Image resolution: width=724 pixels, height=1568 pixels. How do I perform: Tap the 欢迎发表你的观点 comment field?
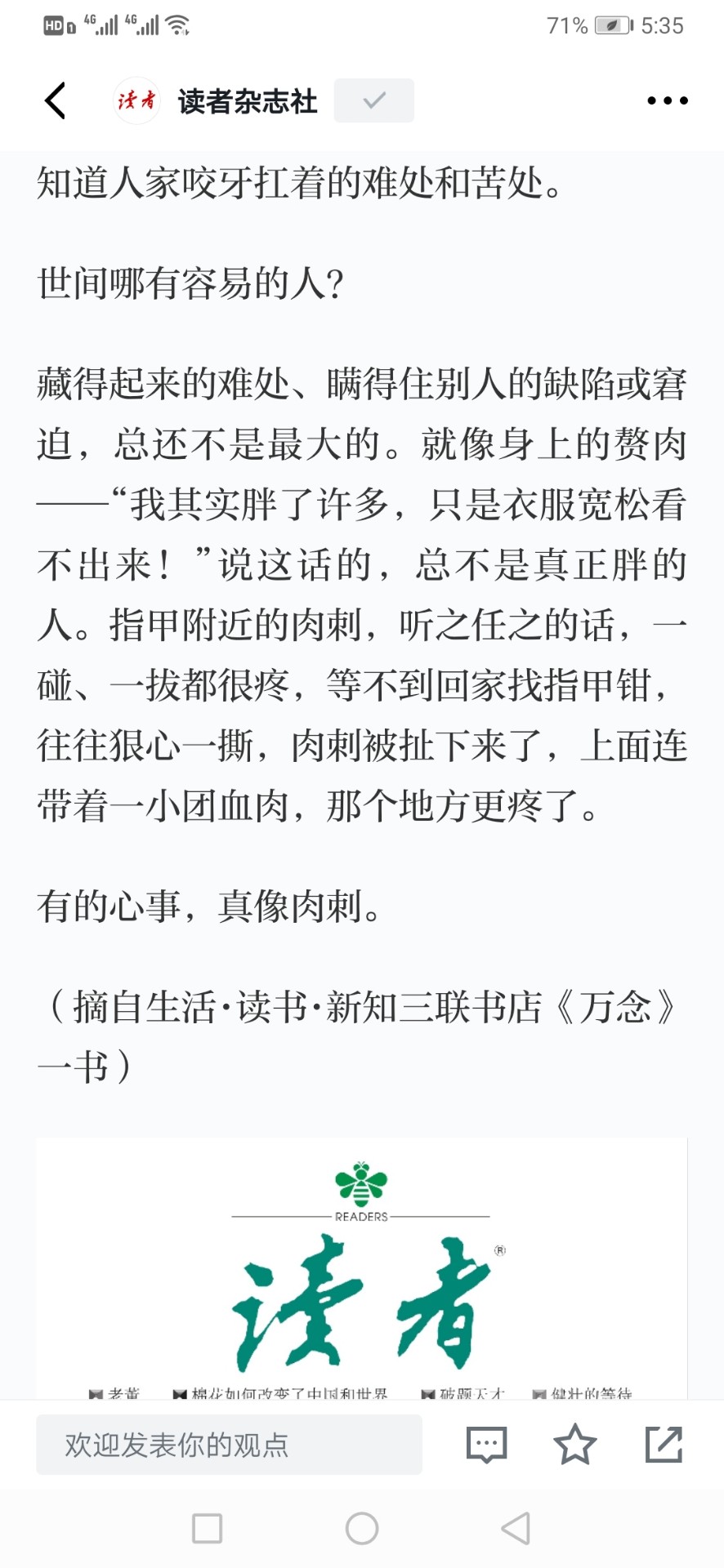(x=229, y=1445)
